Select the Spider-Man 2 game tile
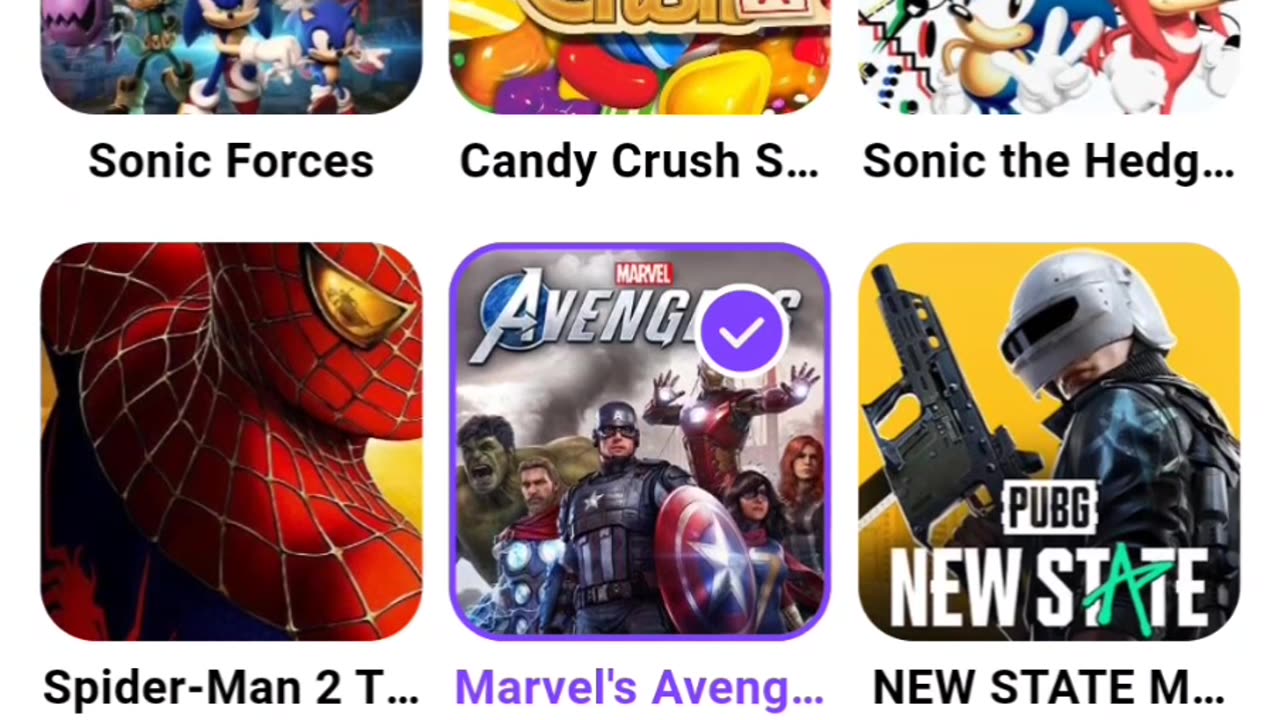 click(x=231, y=441)
